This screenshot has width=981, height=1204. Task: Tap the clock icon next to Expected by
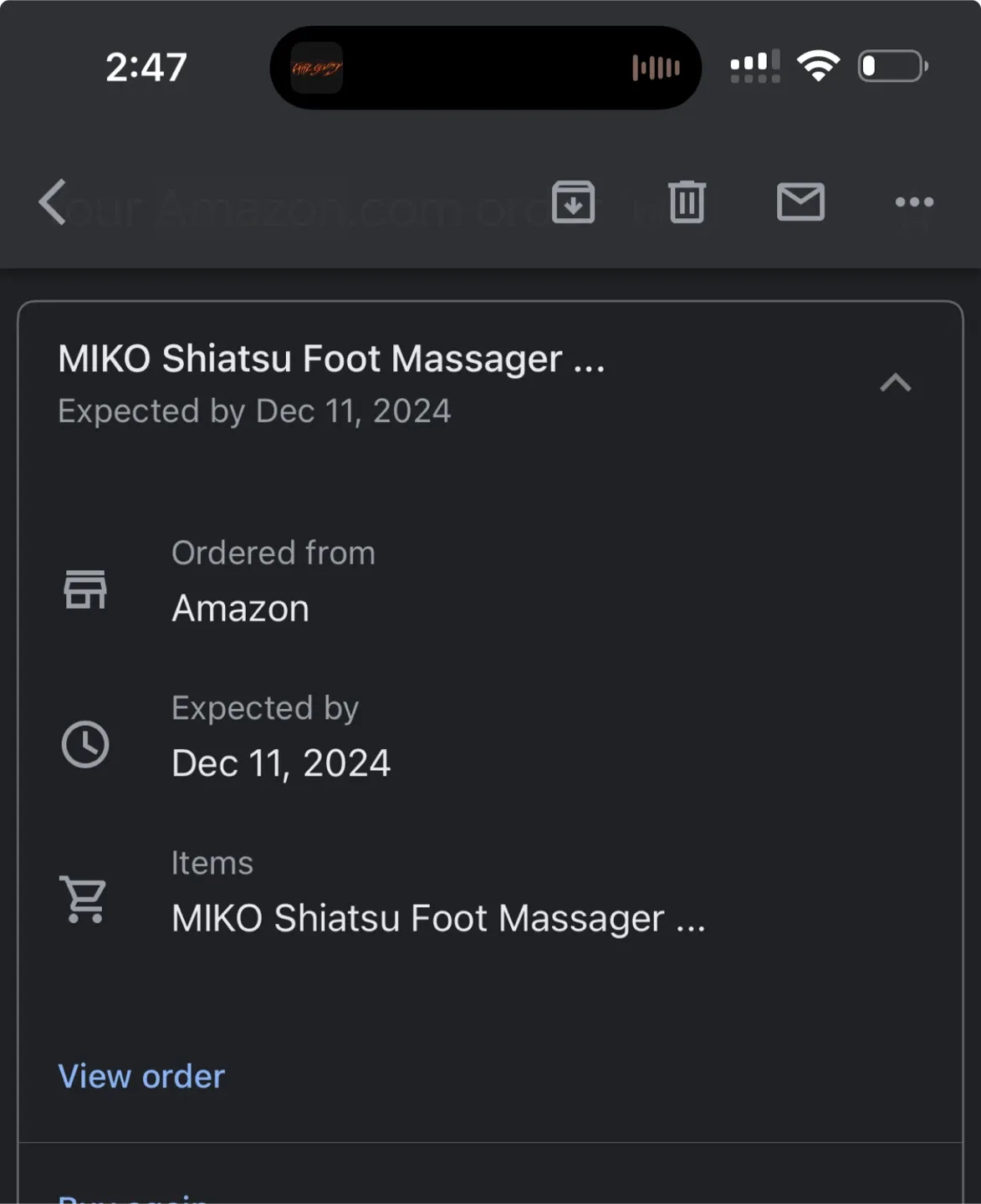coord(84,743)
